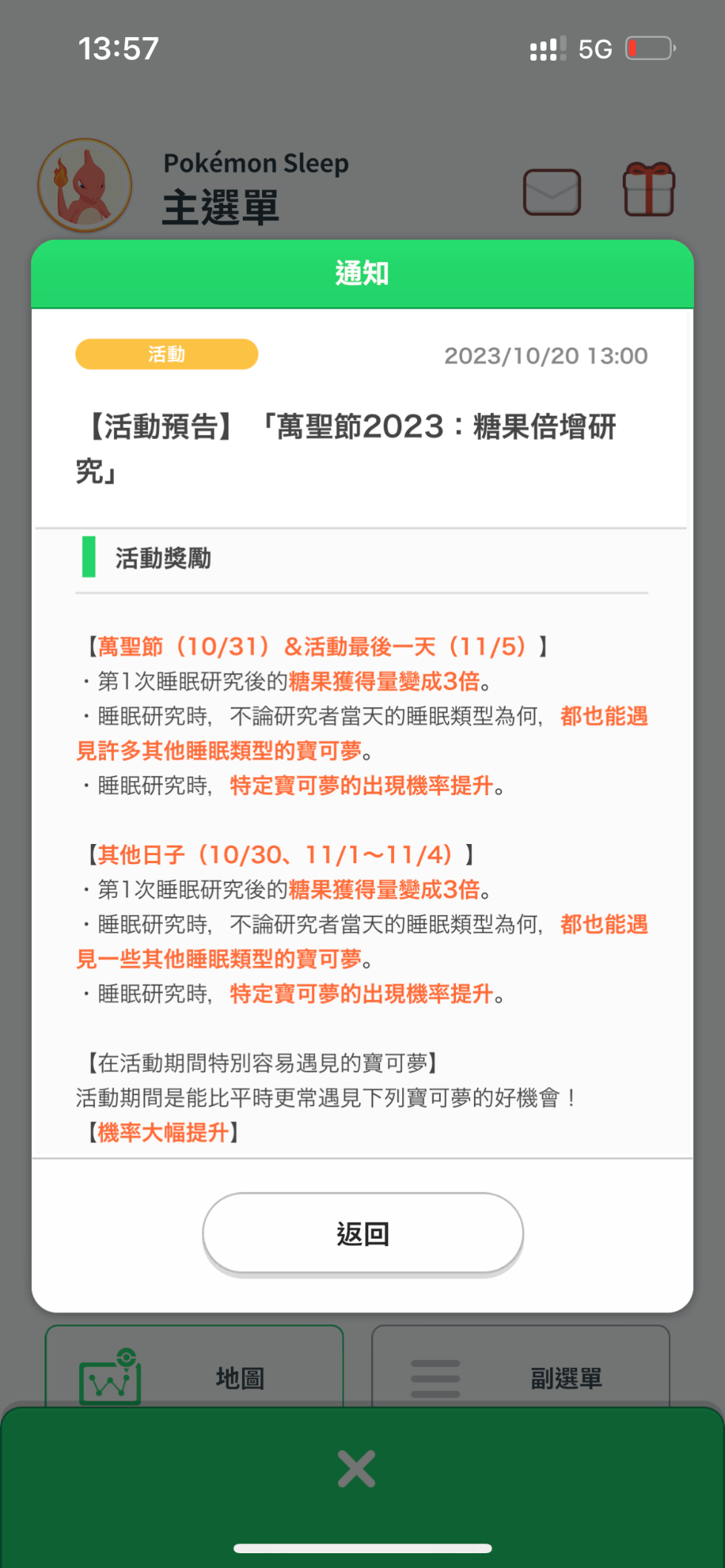Open the gift box icon
This screenshot has width=725, height=1568.
click(649, 190)
